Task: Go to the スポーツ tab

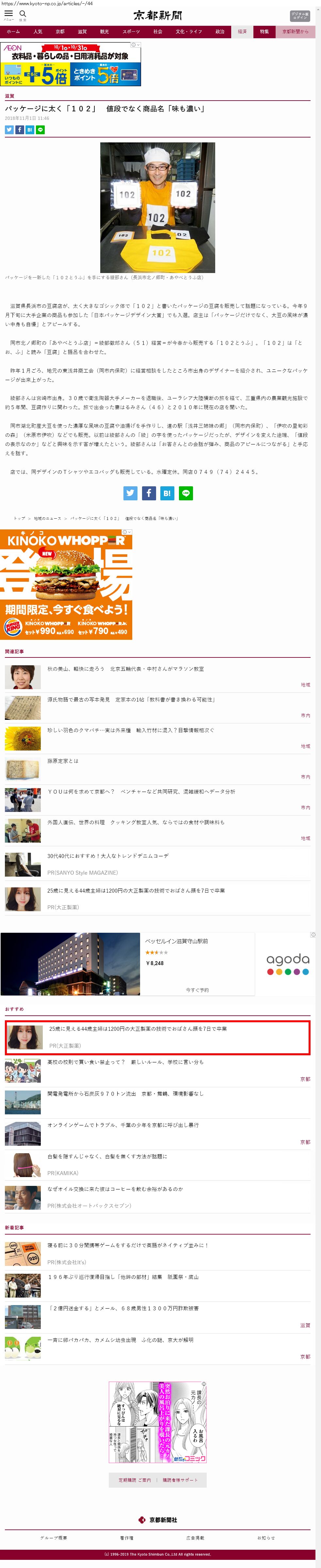Action: (x=131, y=32)
